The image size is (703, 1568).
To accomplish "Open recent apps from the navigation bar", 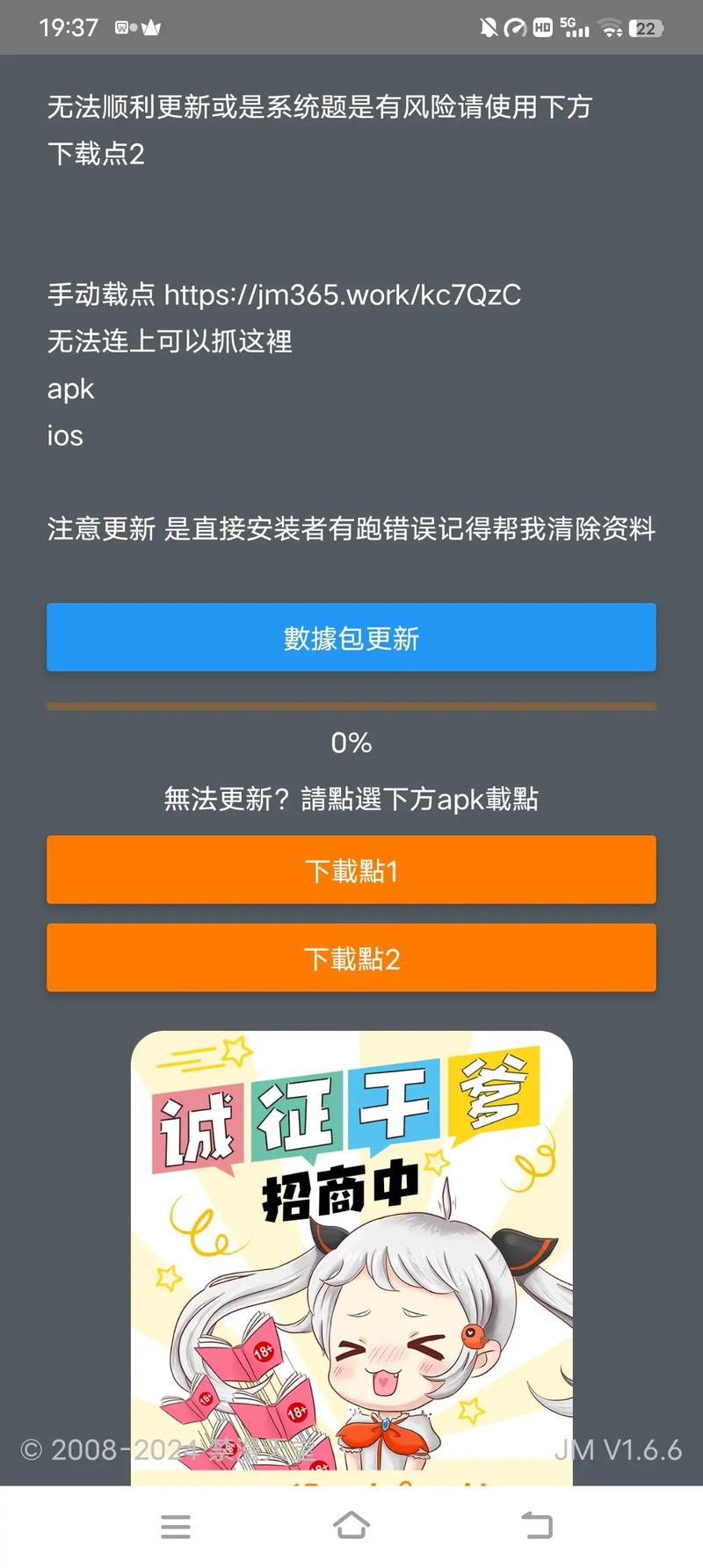I will [x=176, y=1527].
